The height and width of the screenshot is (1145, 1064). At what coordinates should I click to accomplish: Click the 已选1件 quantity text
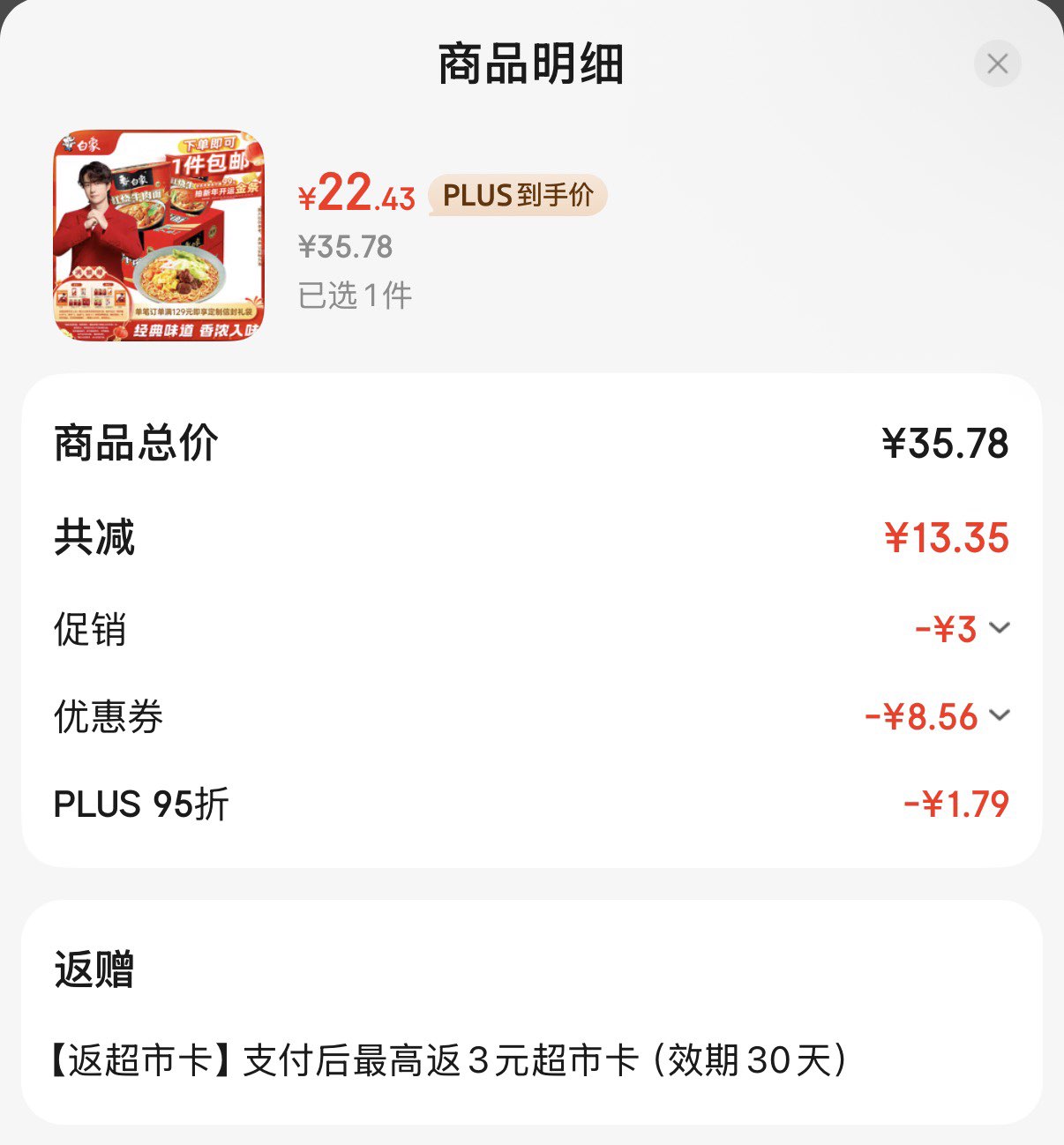point(355,296)
